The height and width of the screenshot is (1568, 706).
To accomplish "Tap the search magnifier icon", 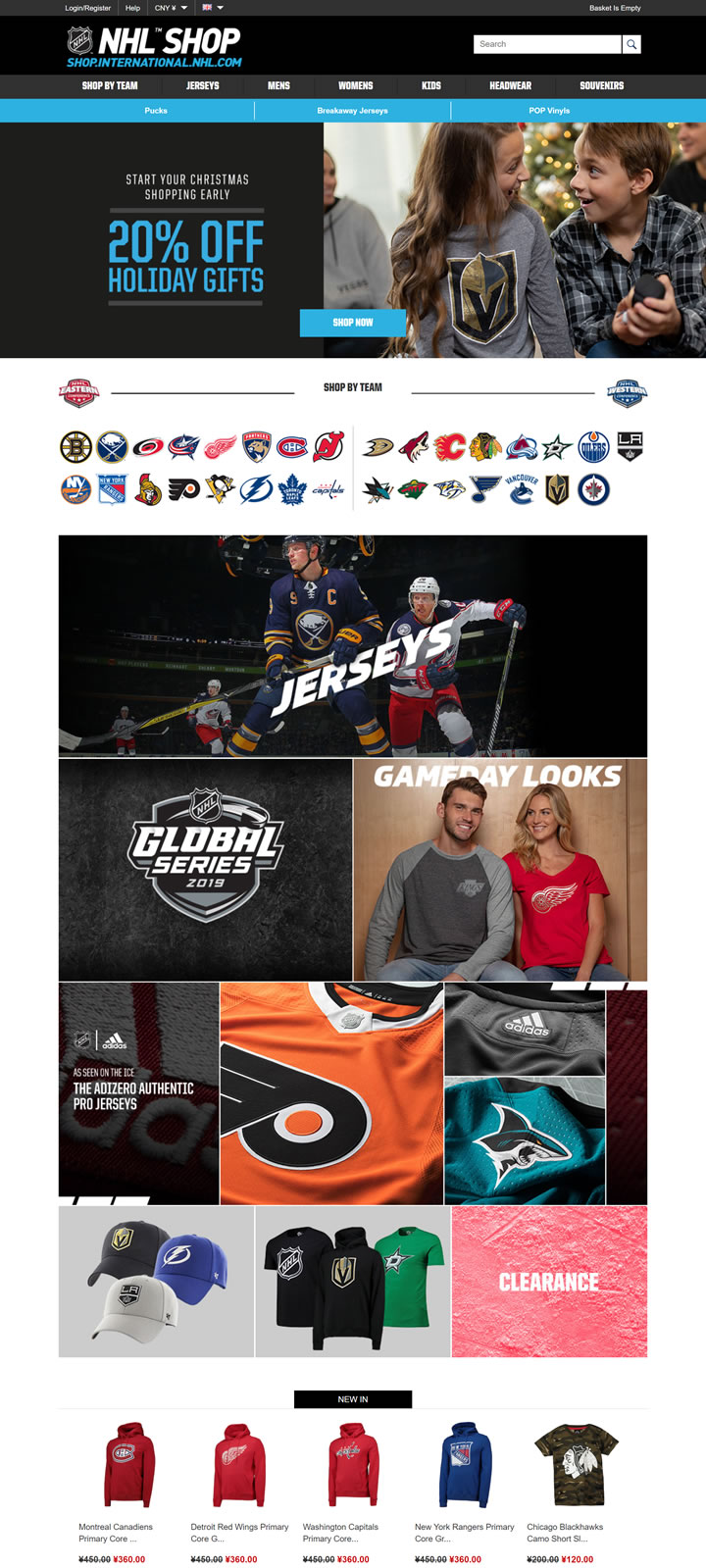I will pyautogui.click(x=631, y=44).
